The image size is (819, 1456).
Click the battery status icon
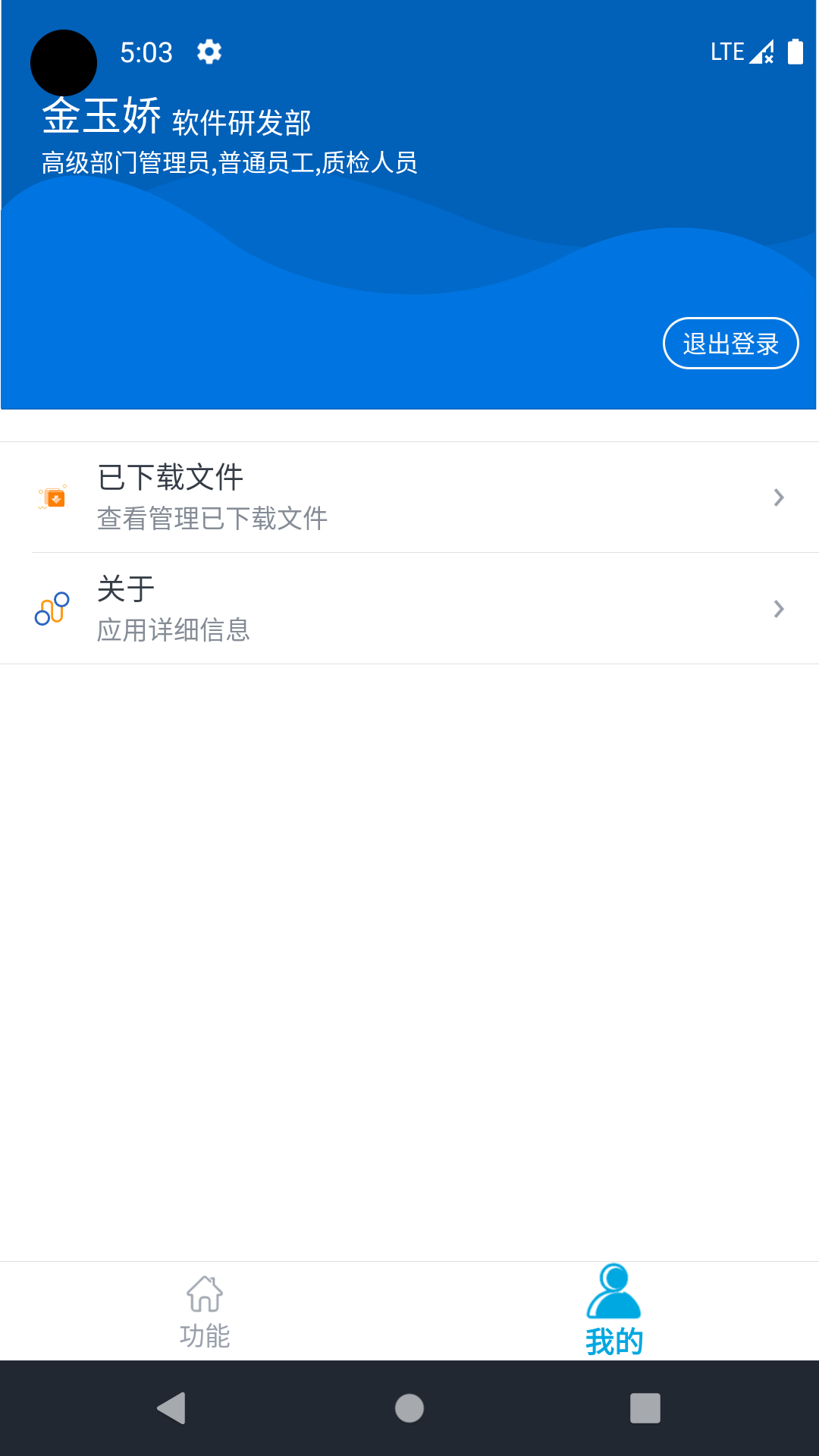[x=796, y=52]
